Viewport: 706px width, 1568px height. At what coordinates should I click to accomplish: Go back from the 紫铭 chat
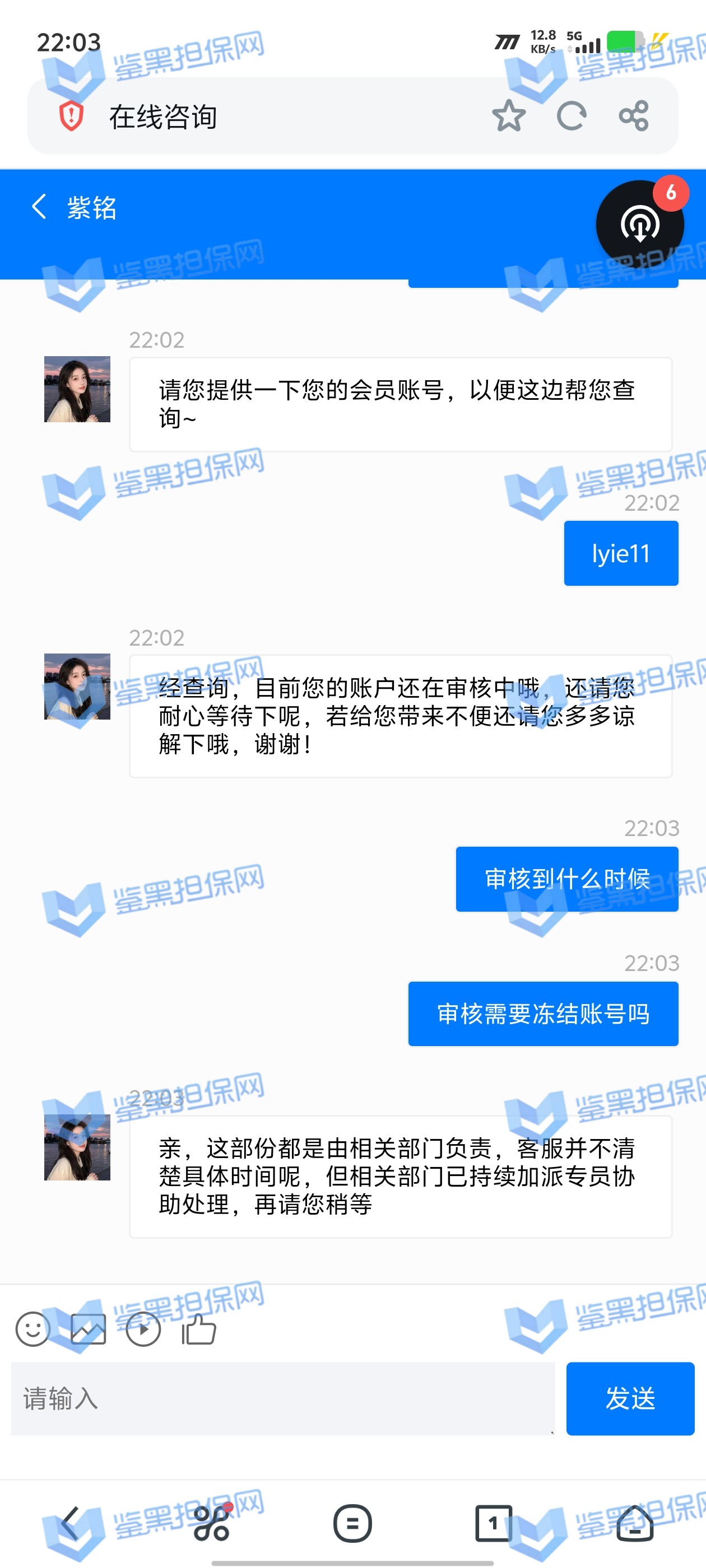coord(39,207)
